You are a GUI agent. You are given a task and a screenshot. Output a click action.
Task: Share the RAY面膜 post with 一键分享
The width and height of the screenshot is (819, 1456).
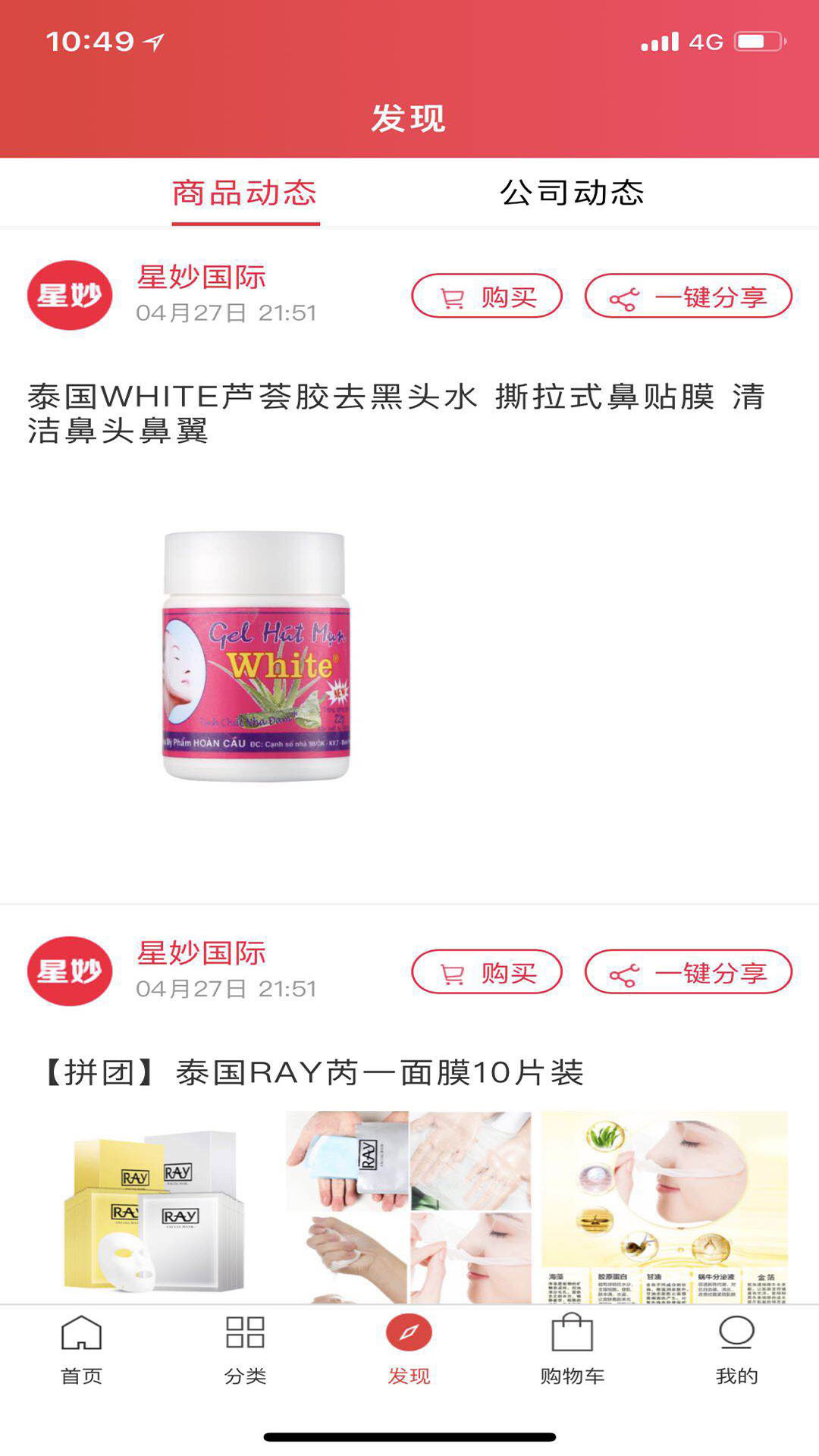[688, 971]
